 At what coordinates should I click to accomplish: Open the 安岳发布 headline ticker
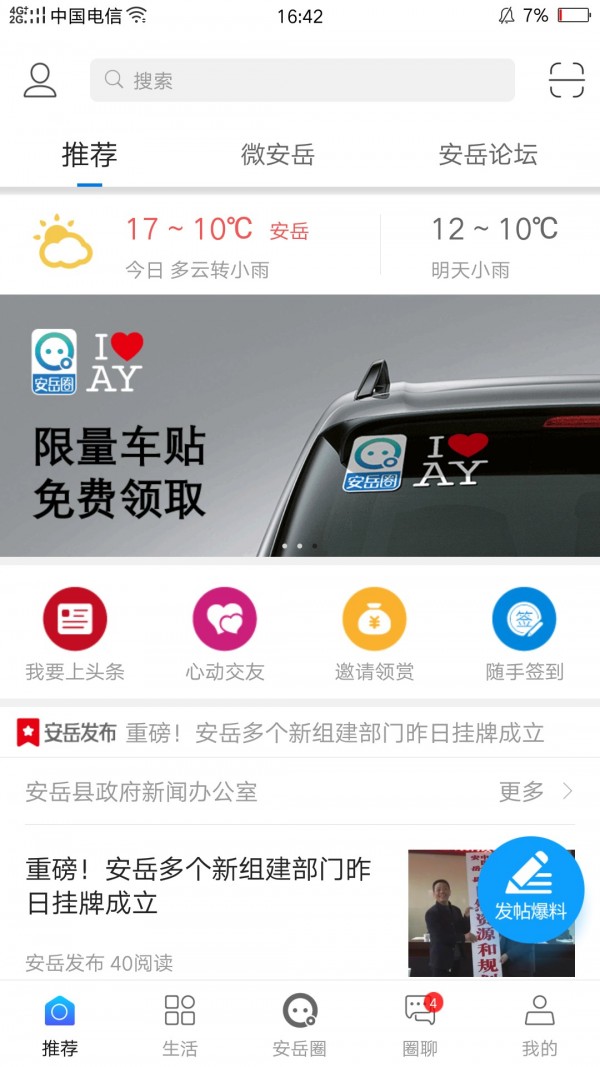pyautogui.click(x=300, y=733)
